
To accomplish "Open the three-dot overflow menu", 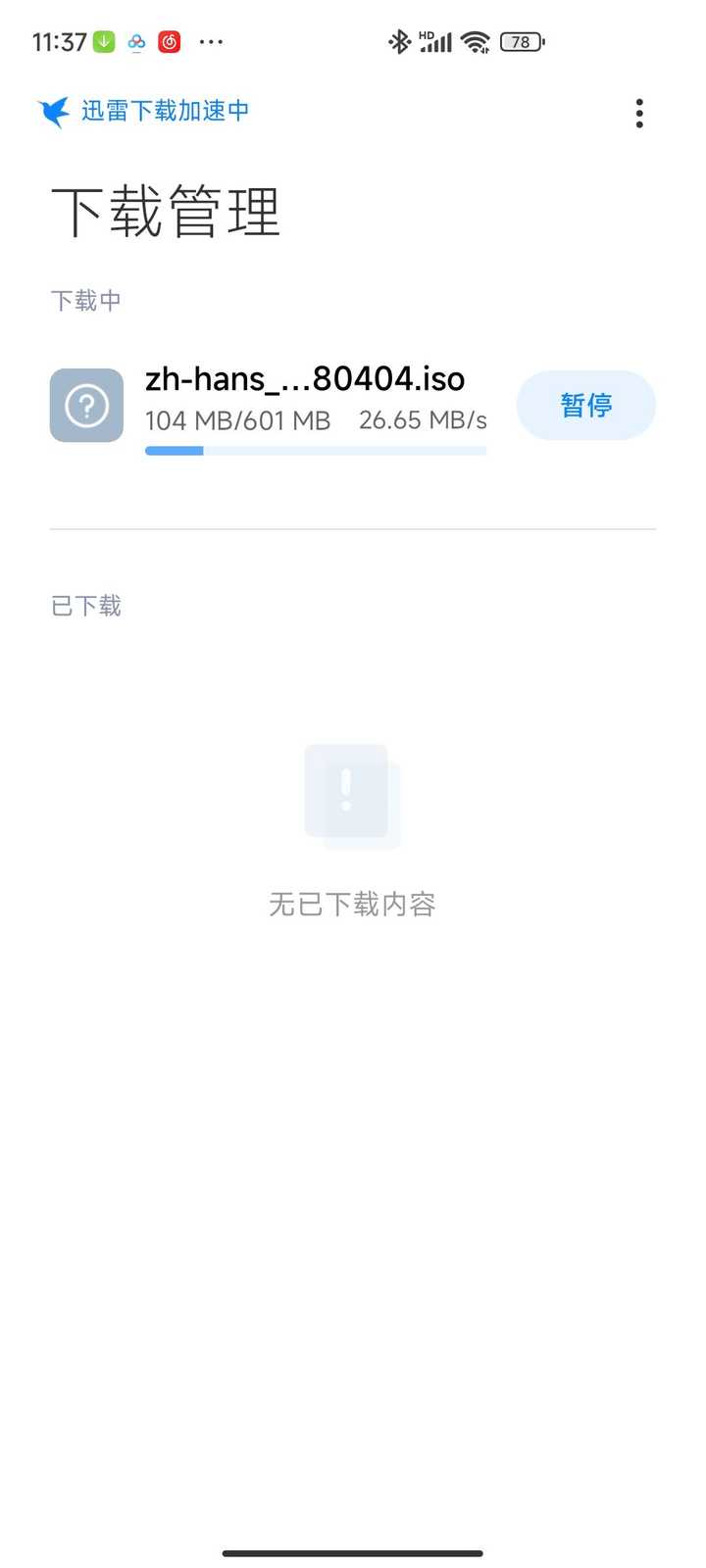I will pos(638,114).
